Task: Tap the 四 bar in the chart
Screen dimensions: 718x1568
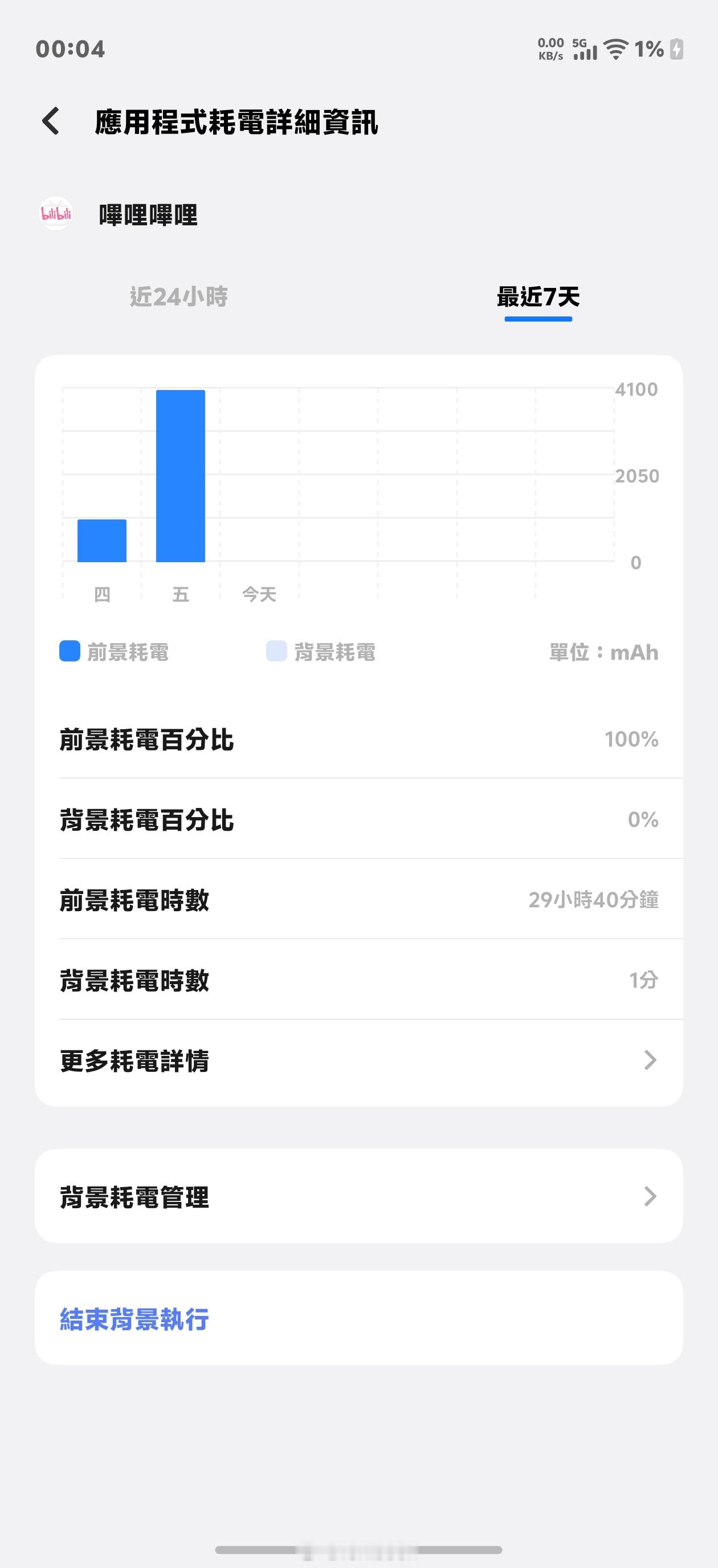Action: pyautogui.click(x=101, y=541)
